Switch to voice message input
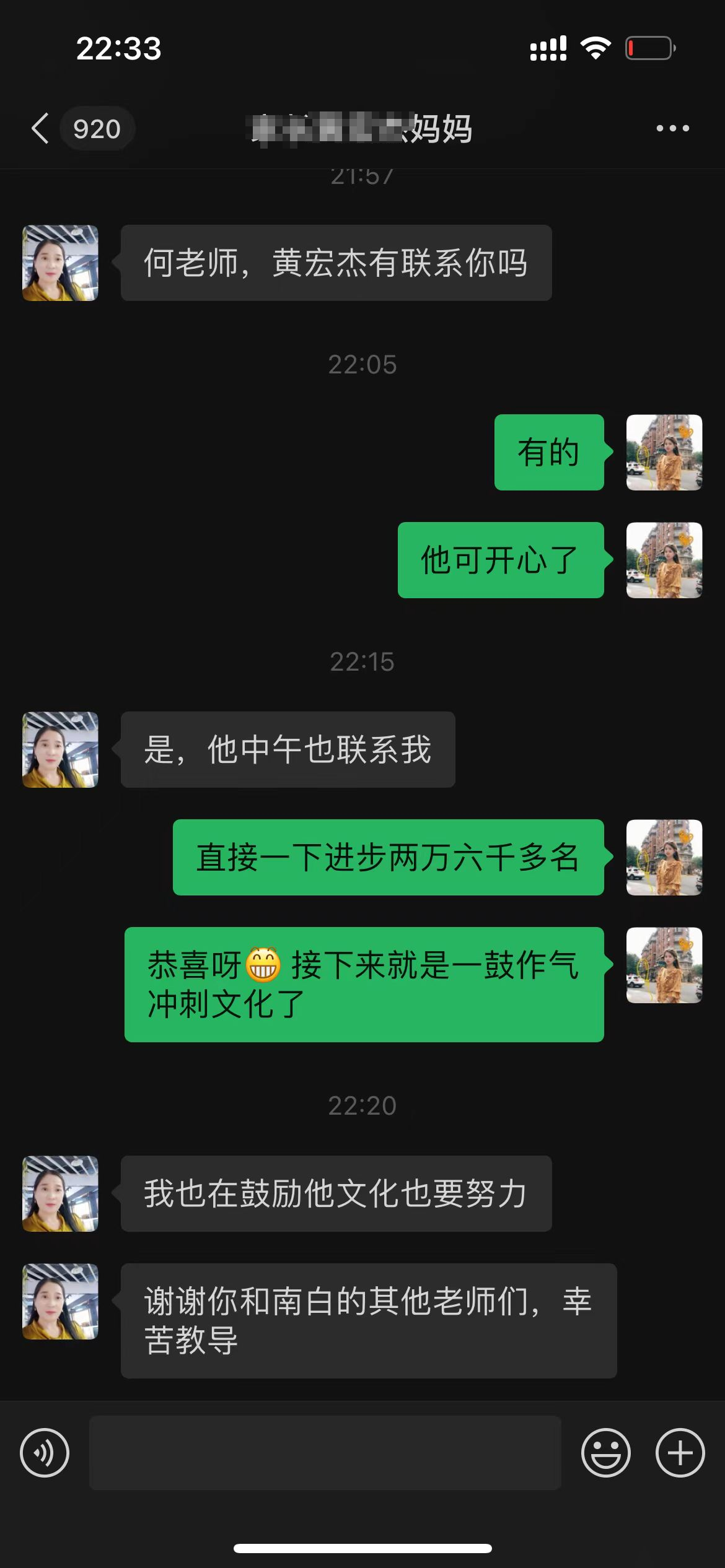 tap(45, 1453)
